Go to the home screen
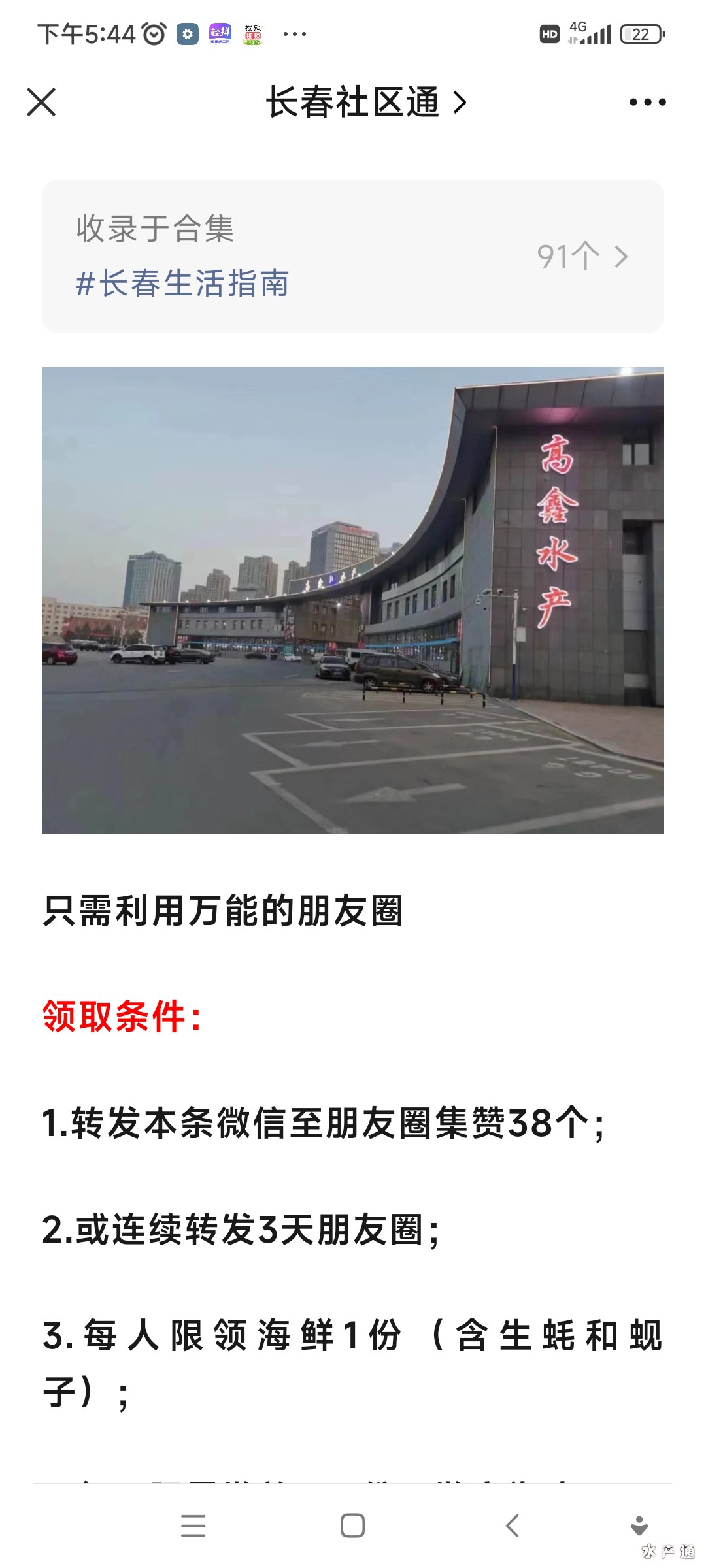Image resolution: width=706 pixels, height=1568 pixels. [x=353, y=1526]
